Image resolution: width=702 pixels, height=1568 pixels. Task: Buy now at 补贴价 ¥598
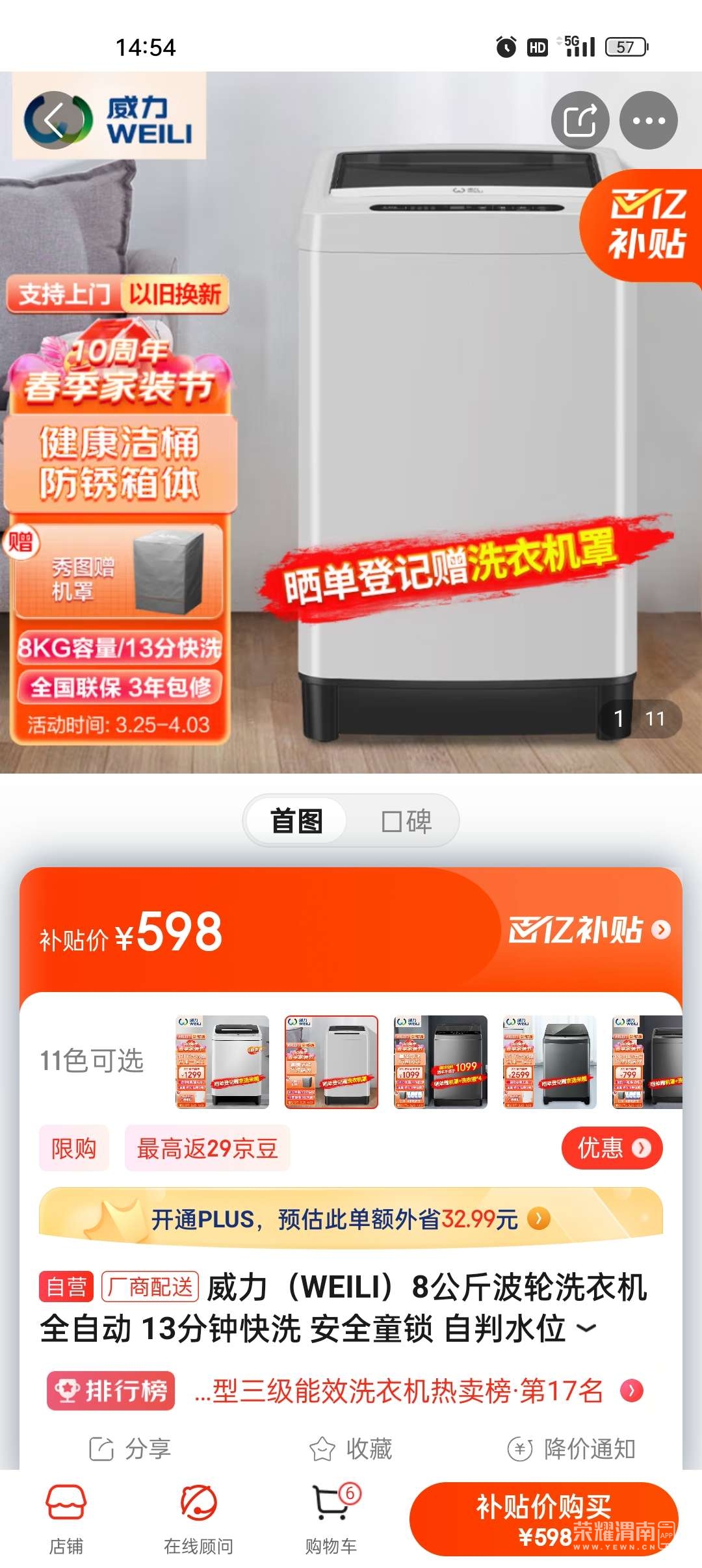[543, 1519]
